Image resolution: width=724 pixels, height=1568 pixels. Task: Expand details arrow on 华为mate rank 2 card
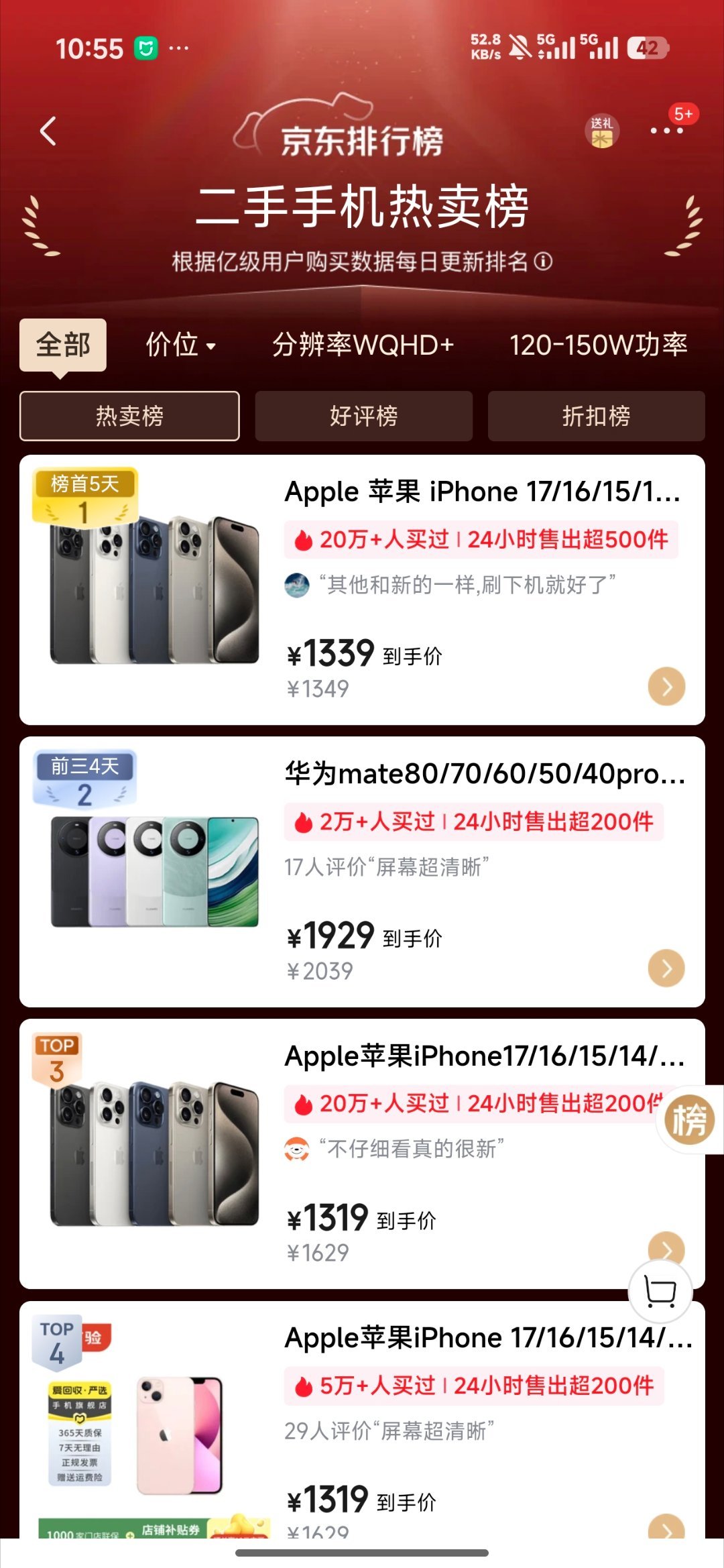[665, 968]
